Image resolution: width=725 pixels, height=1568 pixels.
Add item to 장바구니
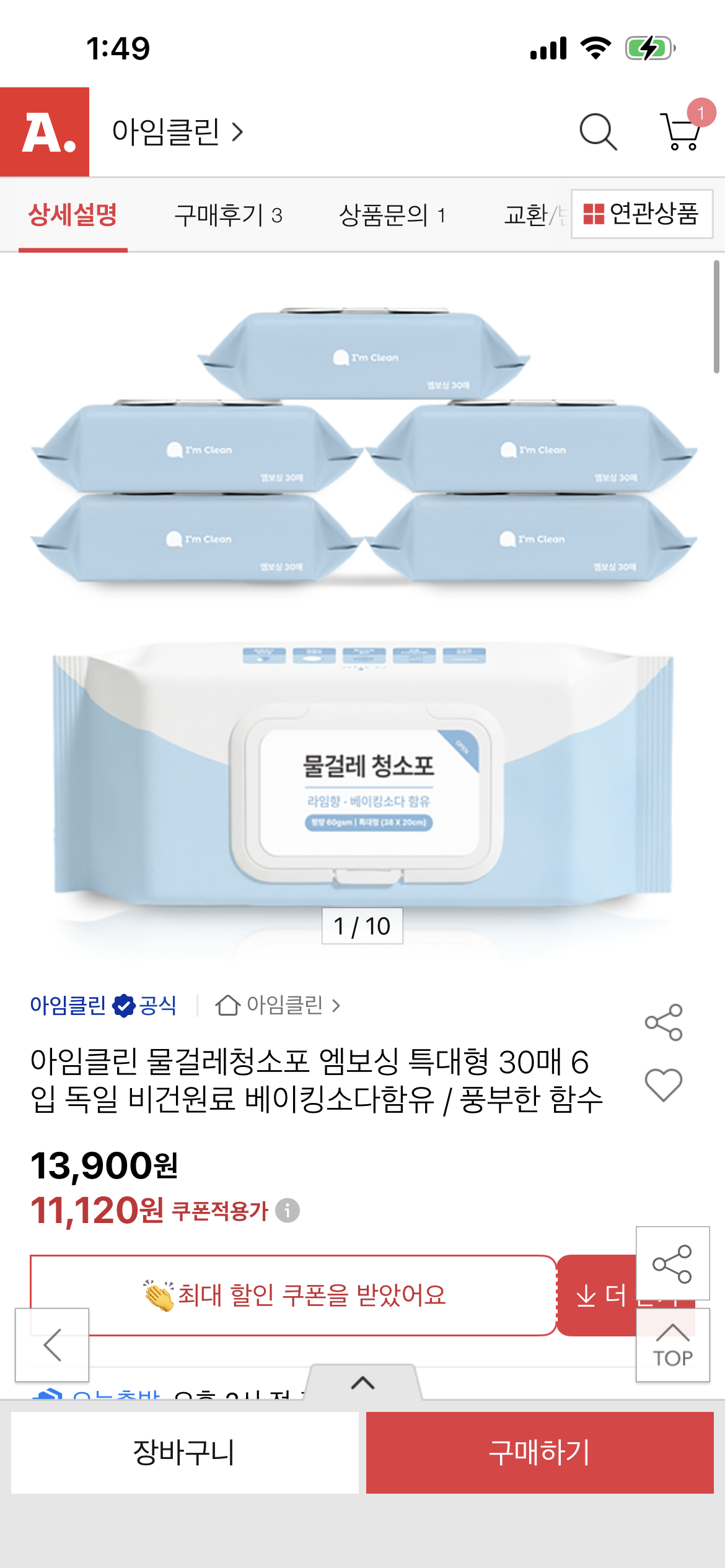[x=185, y=1452]
